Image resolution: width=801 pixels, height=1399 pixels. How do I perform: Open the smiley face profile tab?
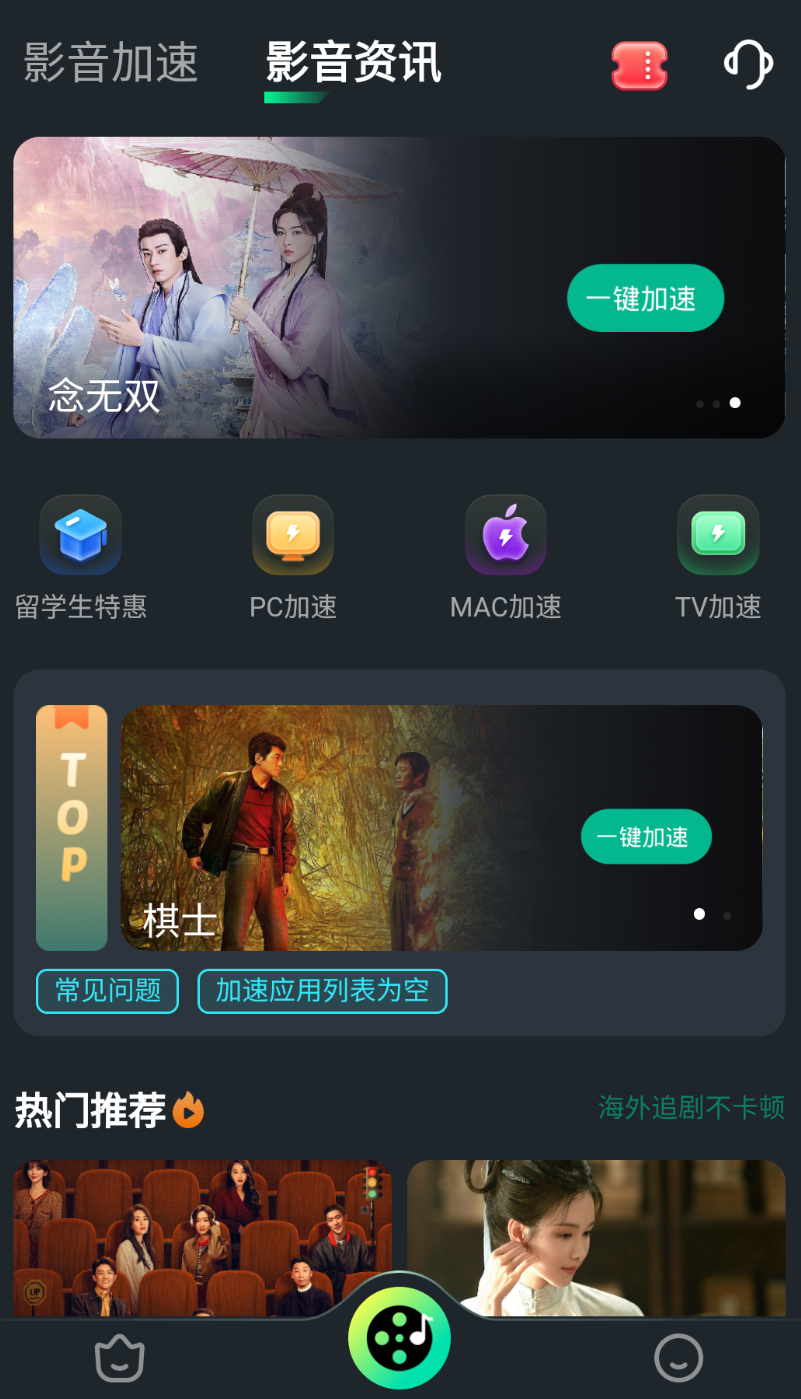click(x=679, y=1360)
